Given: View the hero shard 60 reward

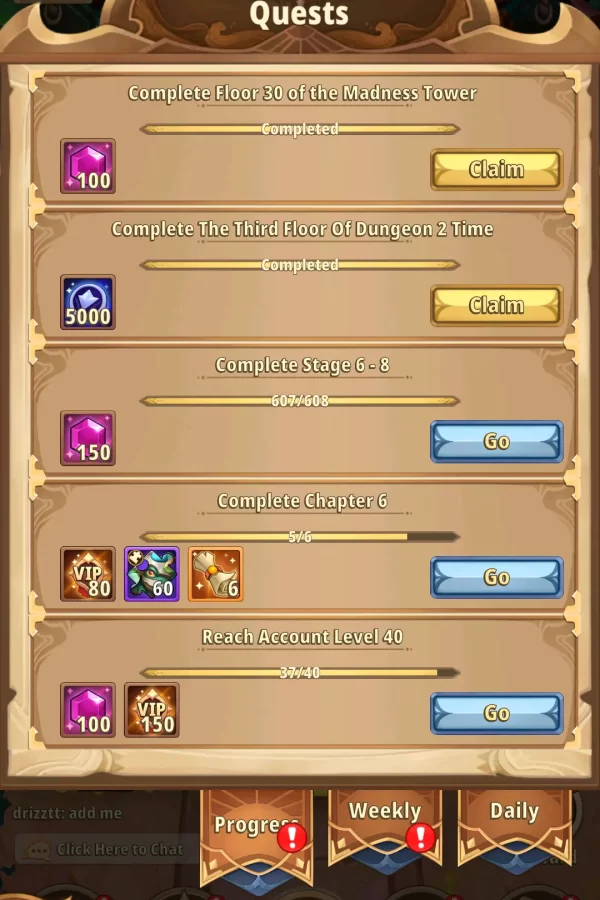Looking at the screenshot, I should pos(152,574).
